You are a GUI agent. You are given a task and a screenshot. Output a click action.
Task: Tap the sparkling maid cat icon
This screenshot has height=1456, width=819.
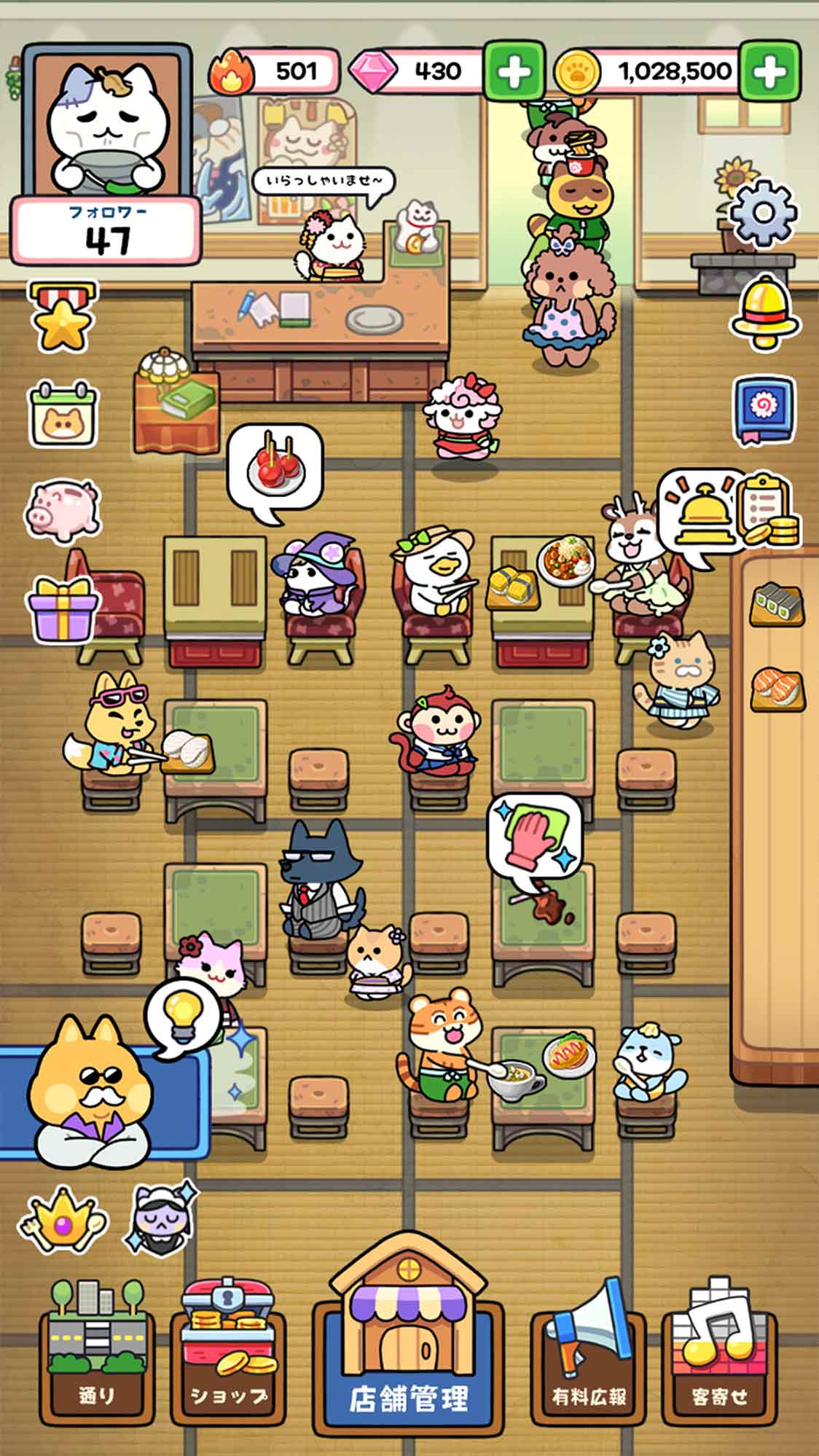(x=160, y=1218)
